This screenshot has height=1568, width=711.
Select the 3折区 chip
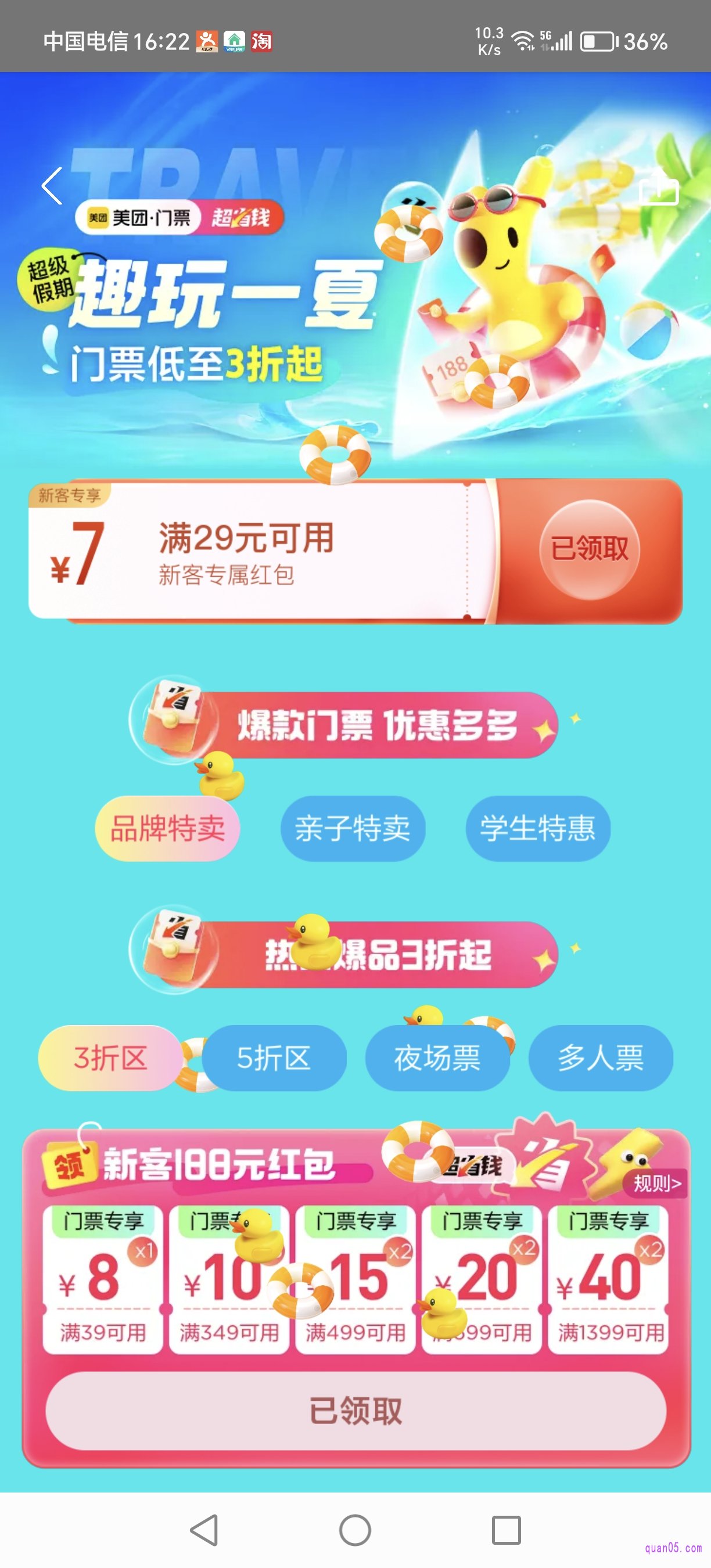(110, 1058)
